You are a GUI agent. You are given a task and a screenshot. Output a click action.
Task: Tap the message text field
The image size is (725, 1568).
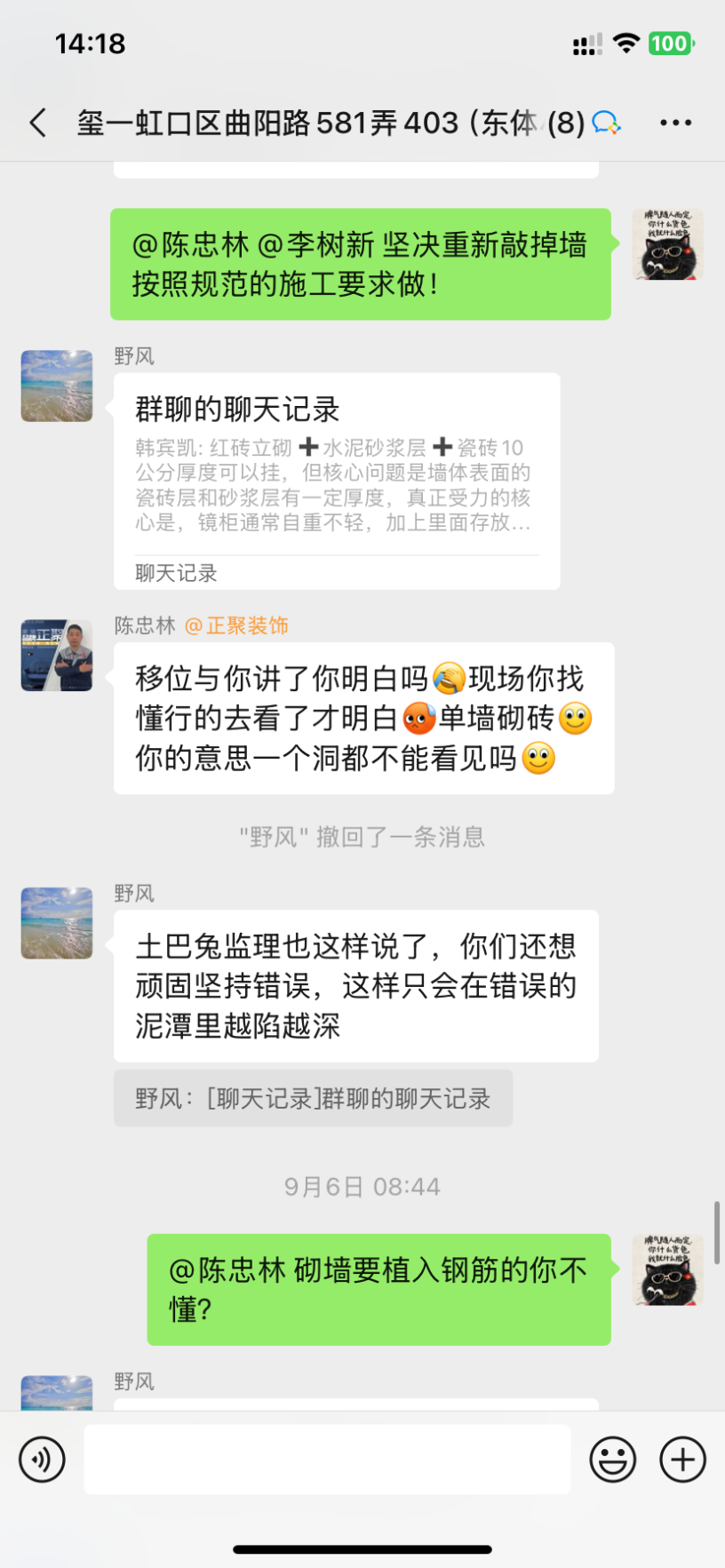(327, 1459)
